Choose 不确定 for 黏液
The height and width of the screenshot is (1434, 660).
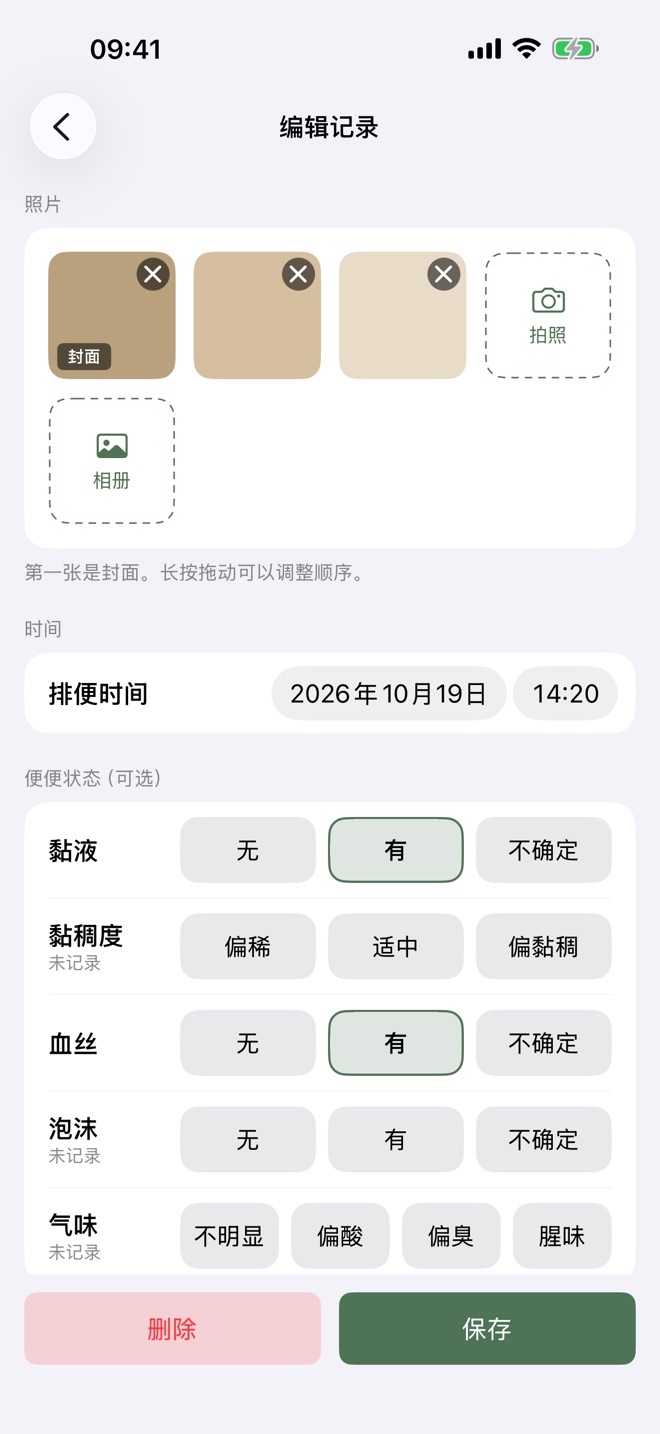coord(544,850)
